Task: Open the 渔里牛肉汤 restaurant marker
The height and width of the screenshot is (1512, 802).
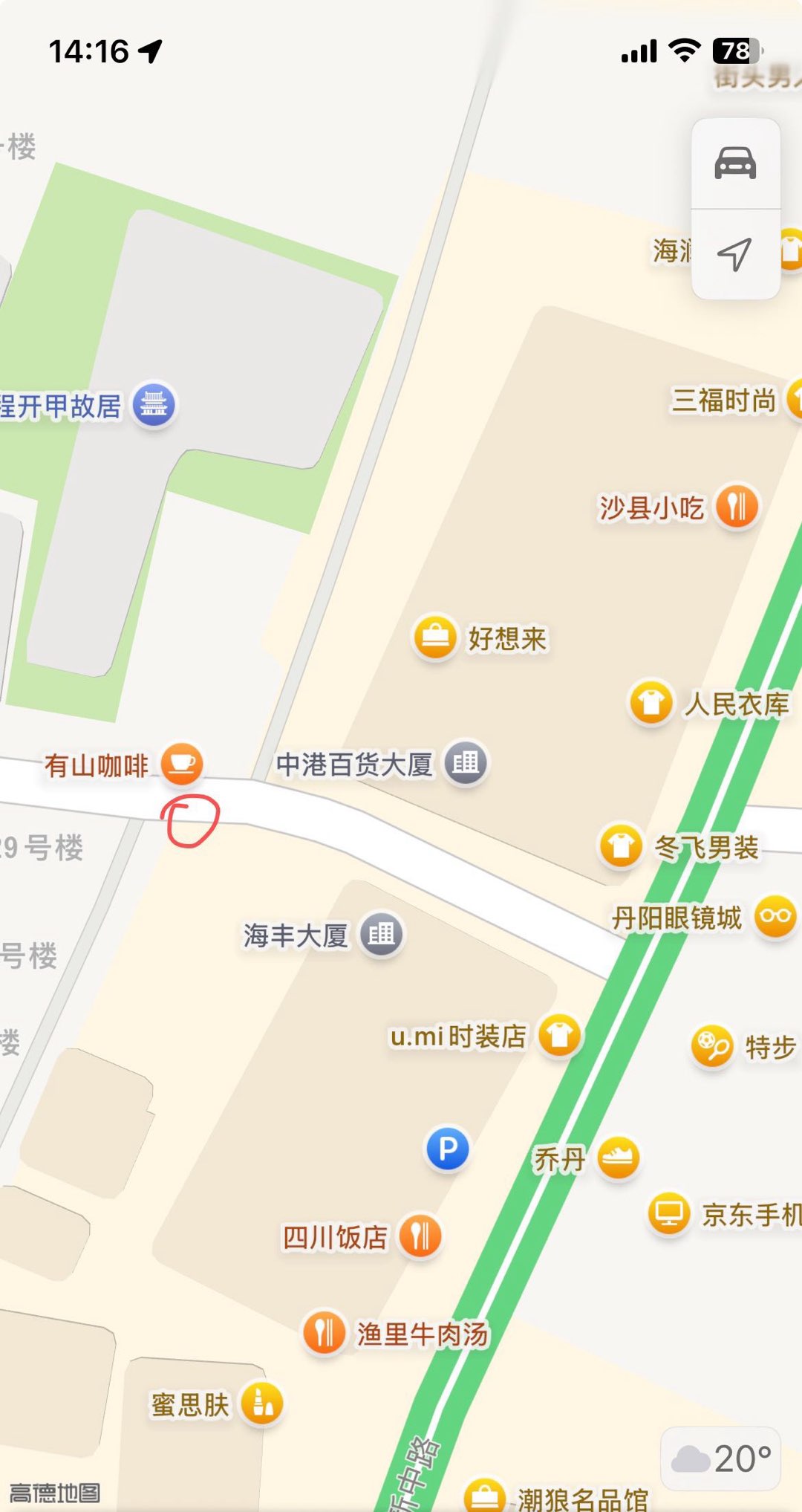Action: pos(324,1333)
